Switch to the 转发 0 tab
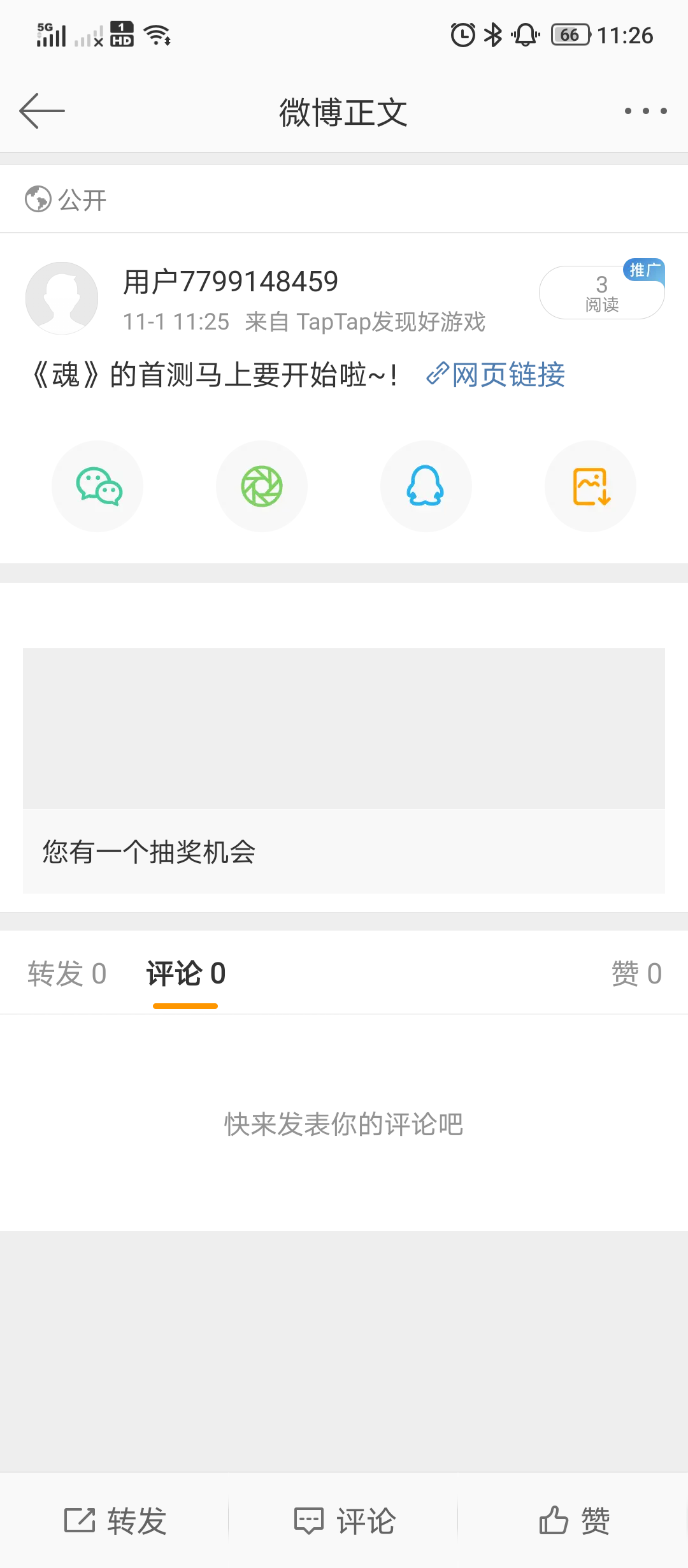 (x=66, y=973)
